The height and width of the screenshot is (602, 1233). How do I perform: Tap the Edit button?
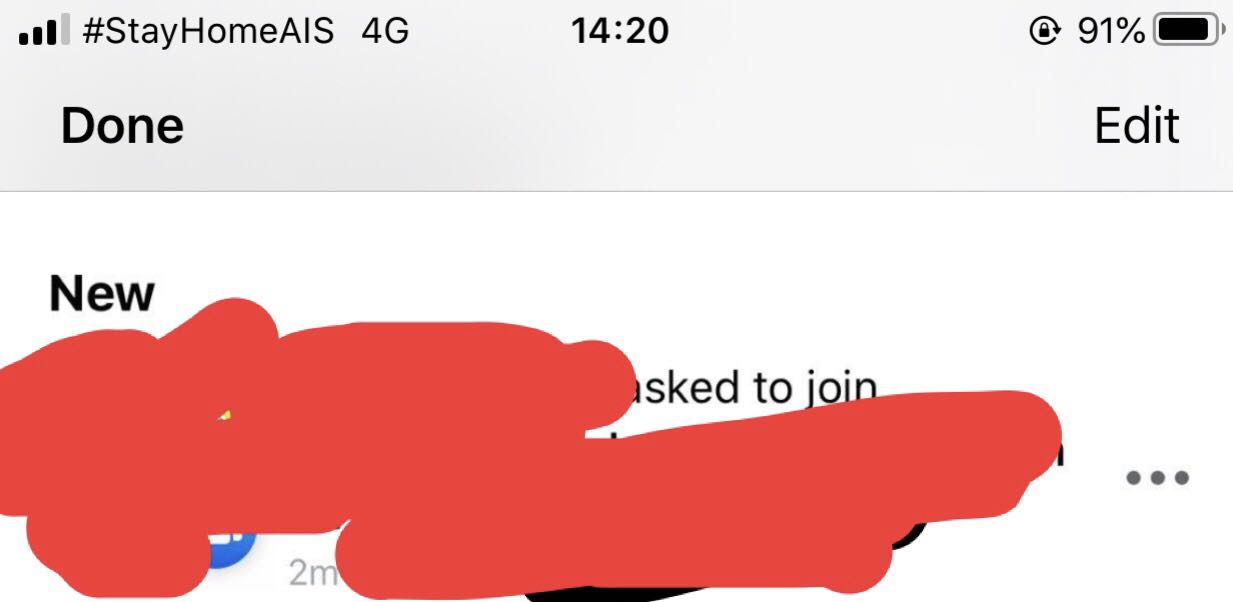[x=1137, y=126]
